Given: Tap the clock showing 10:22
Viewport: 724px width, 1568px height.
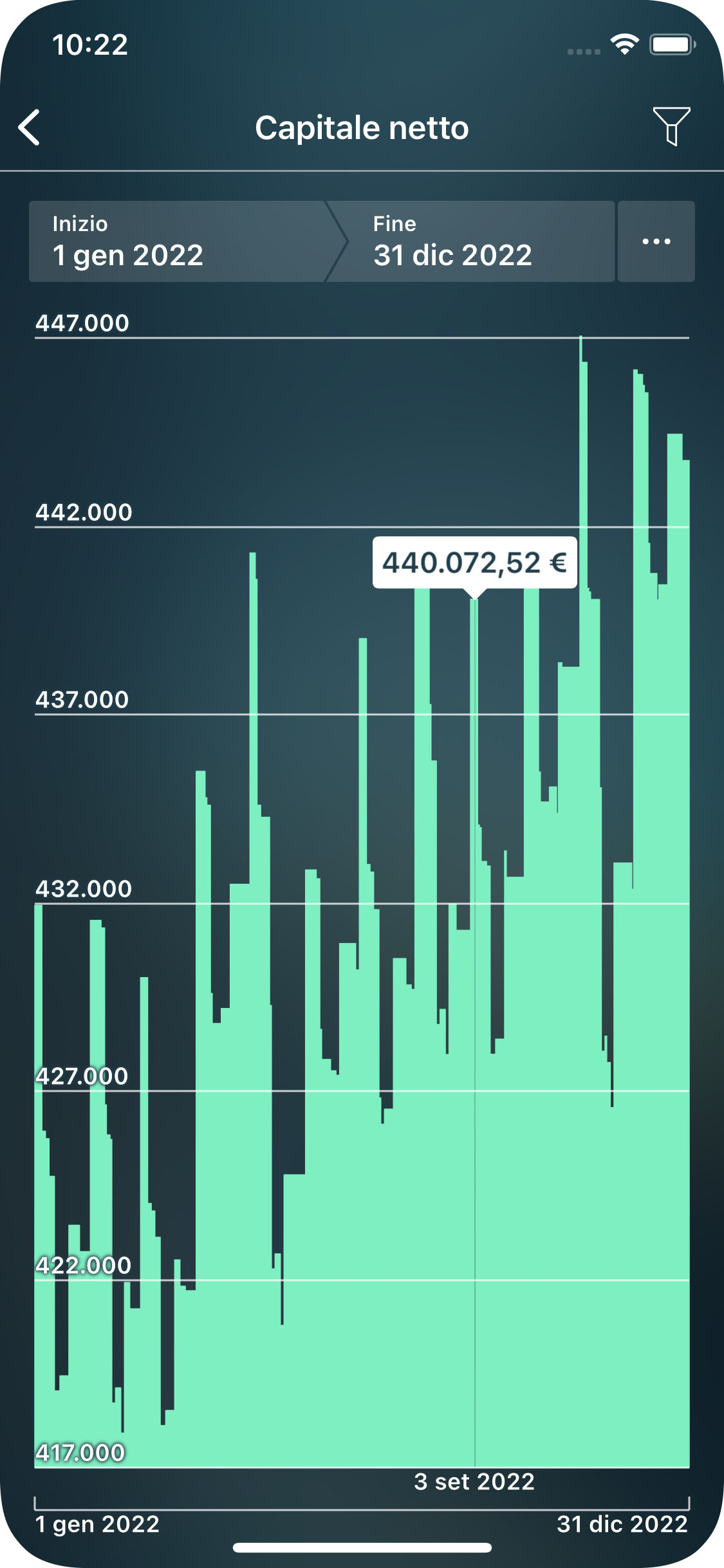Looking at the screenshot, I should (x=90, y=45).
